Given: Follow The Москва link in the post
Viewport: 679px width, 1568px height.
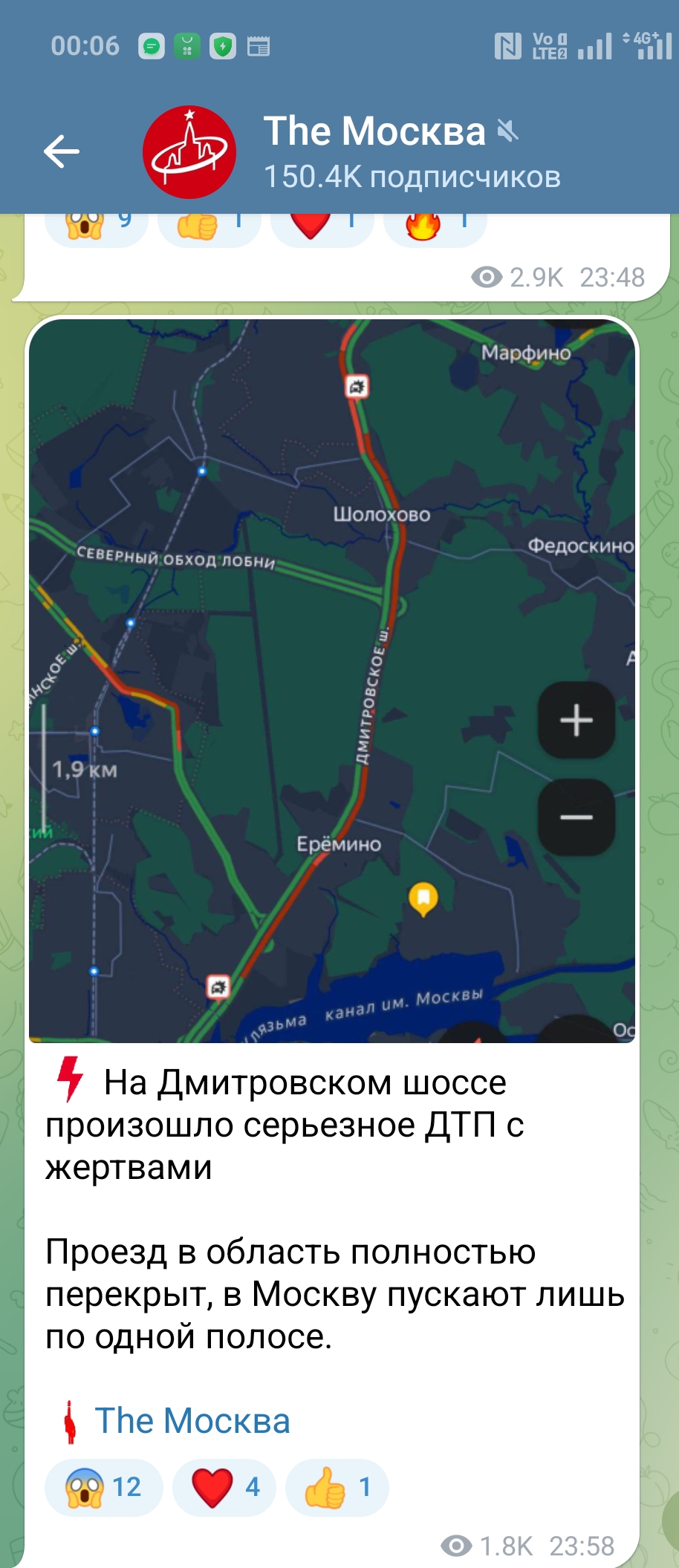Looking at the screenshot, I should coord(192,1421).
